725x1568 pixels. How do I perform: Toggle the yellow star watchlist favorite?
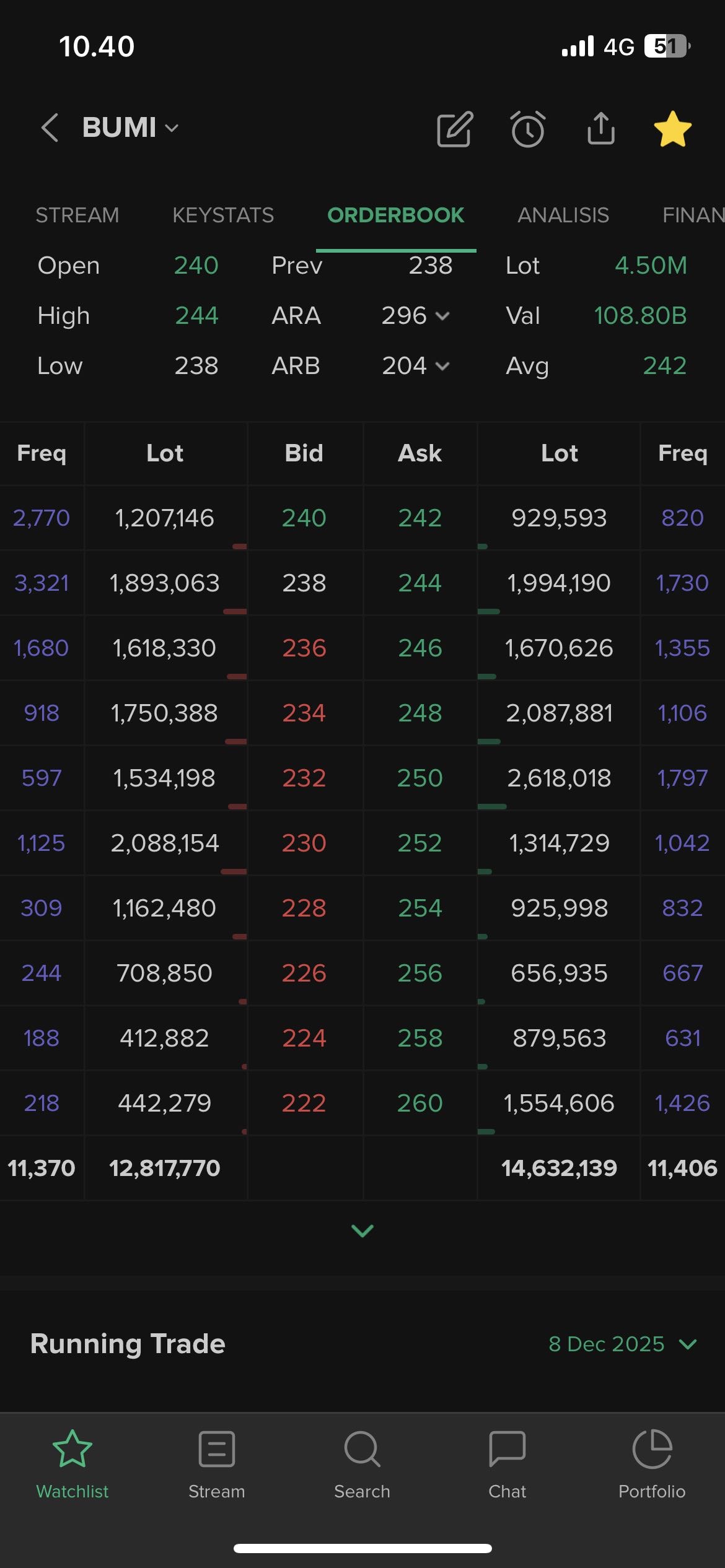tap(672, 129)
